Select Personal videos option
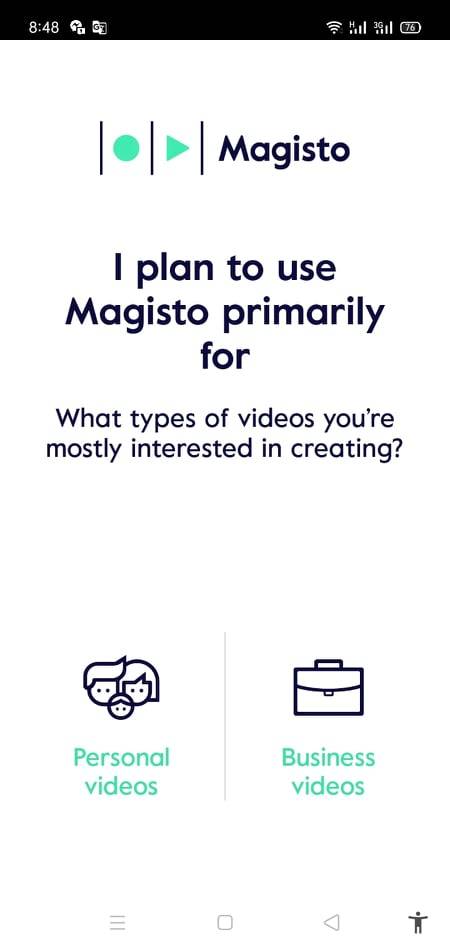This screenshot has height=950, width=450. tap(121, 727)
